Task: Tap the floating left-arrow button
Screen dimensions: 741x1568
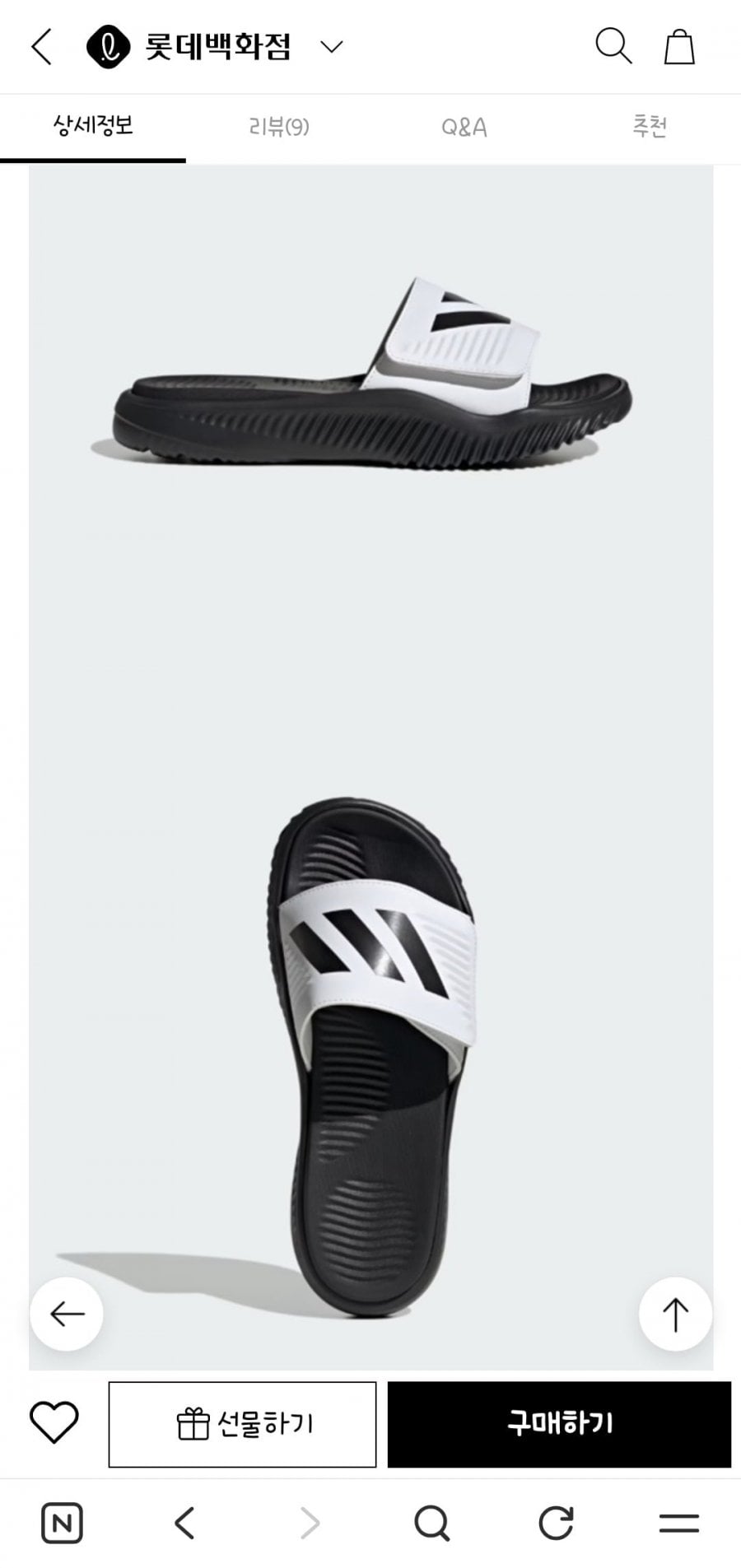Action: coord(67,1314)
